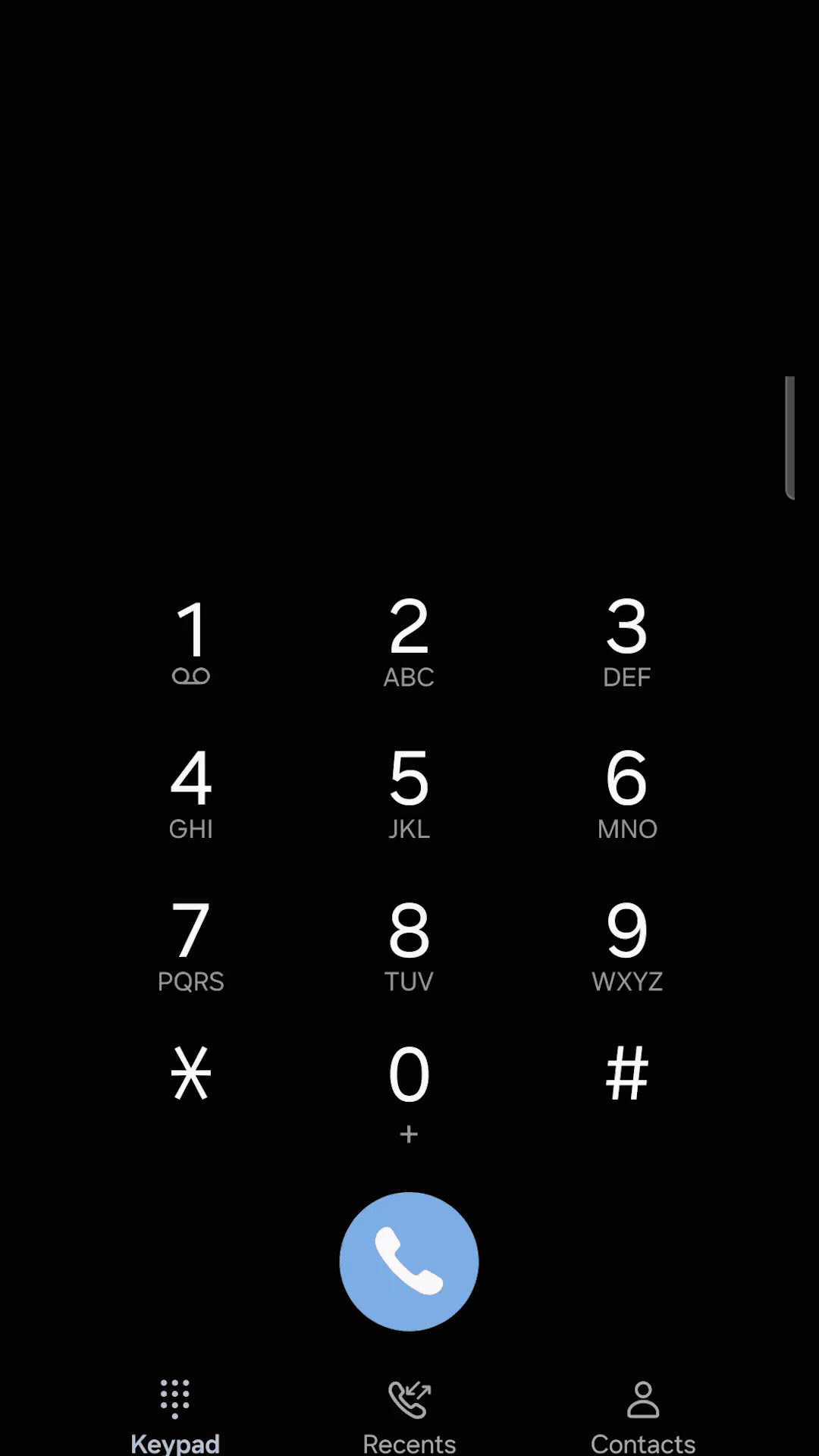Tap the 2 ABC key
The image size is (819, 1456).
[409, 641]
